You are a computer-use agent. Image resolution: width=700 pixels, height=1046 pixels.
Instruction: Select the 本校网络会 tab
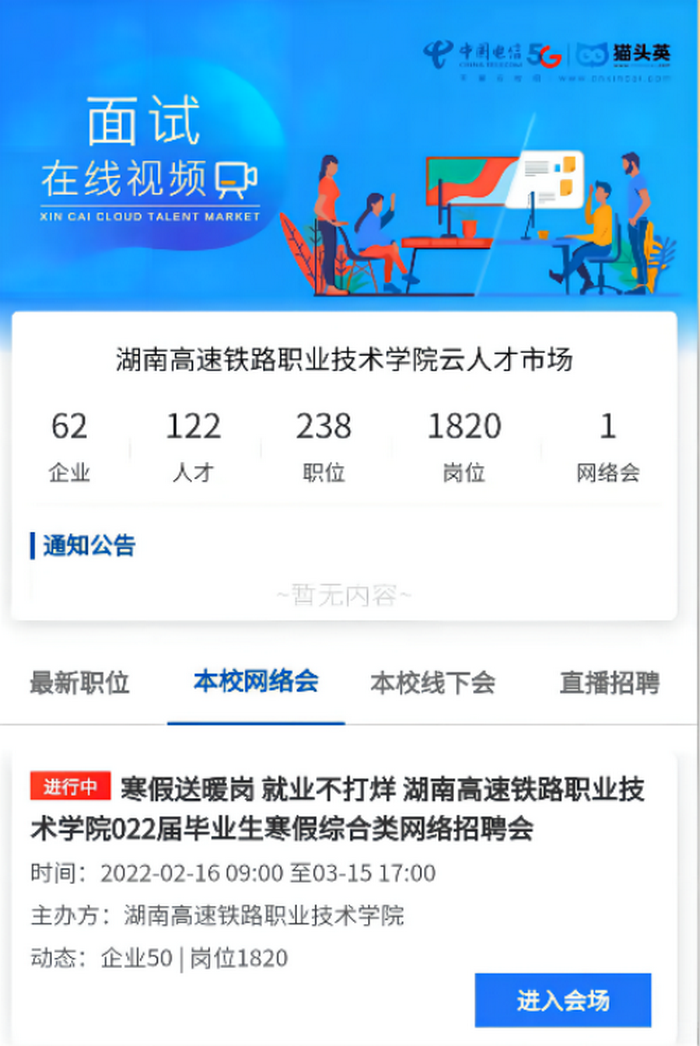pyautogui.click(x=256, y=683)
